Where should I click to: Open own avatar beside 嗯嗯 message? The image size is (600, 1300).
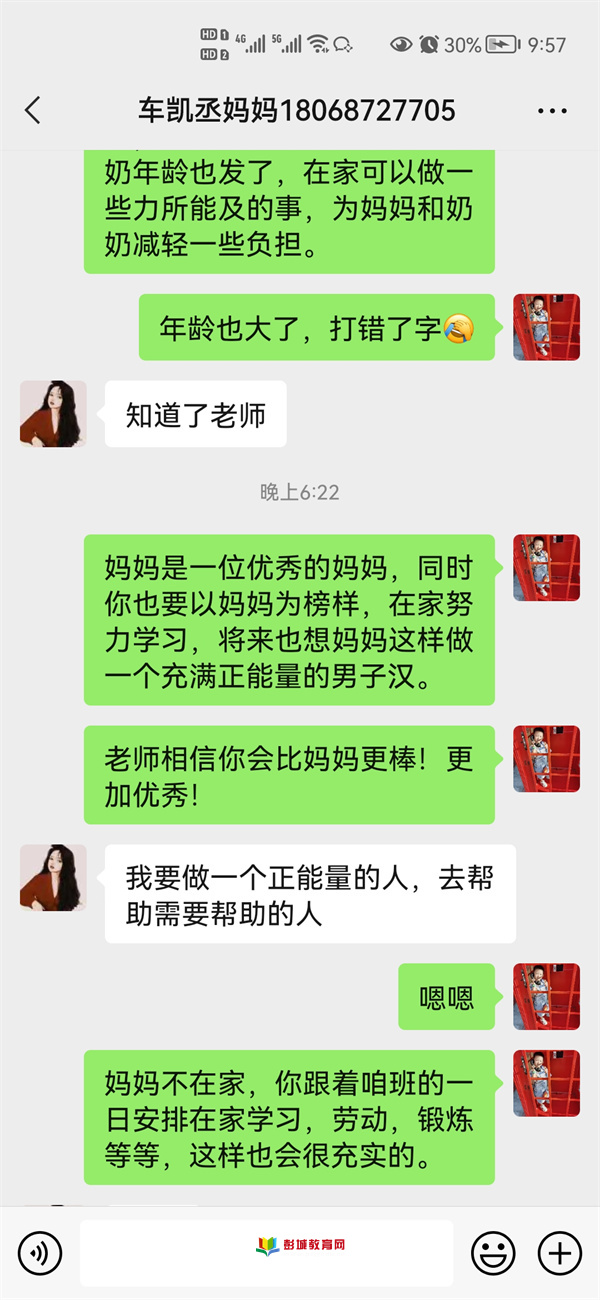pyautogui.click(x=546, y=996)
